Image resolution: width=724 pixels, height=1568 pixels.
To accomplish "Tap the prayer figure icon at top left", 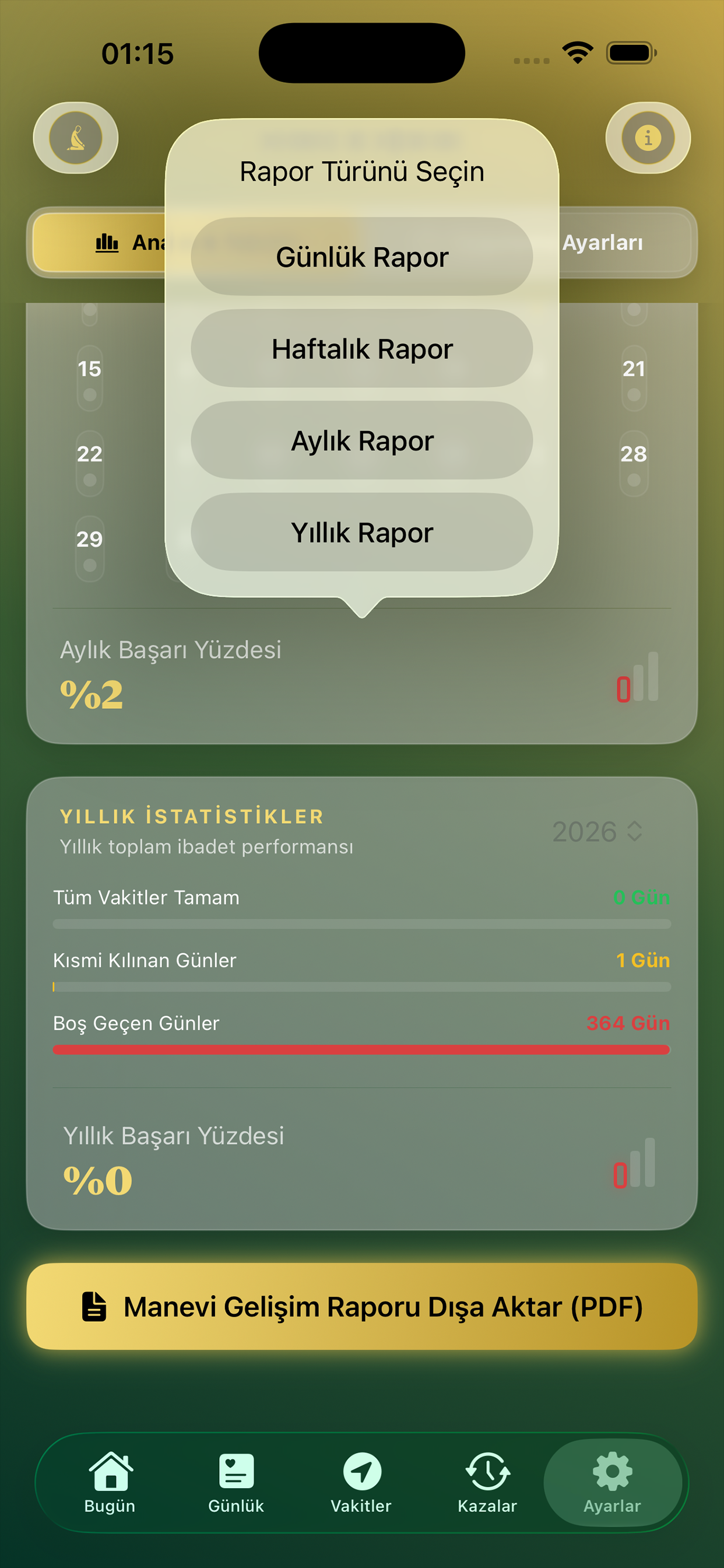I will click(x=75, y=138).
